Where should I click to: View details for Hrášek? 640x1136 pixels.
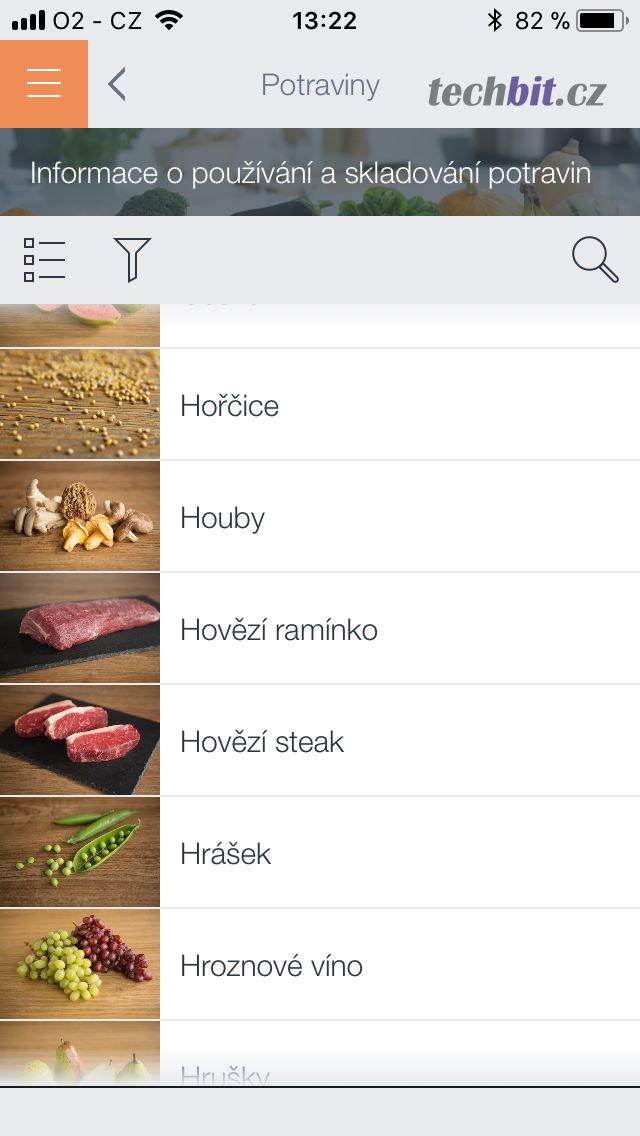(x=320, y=853)
